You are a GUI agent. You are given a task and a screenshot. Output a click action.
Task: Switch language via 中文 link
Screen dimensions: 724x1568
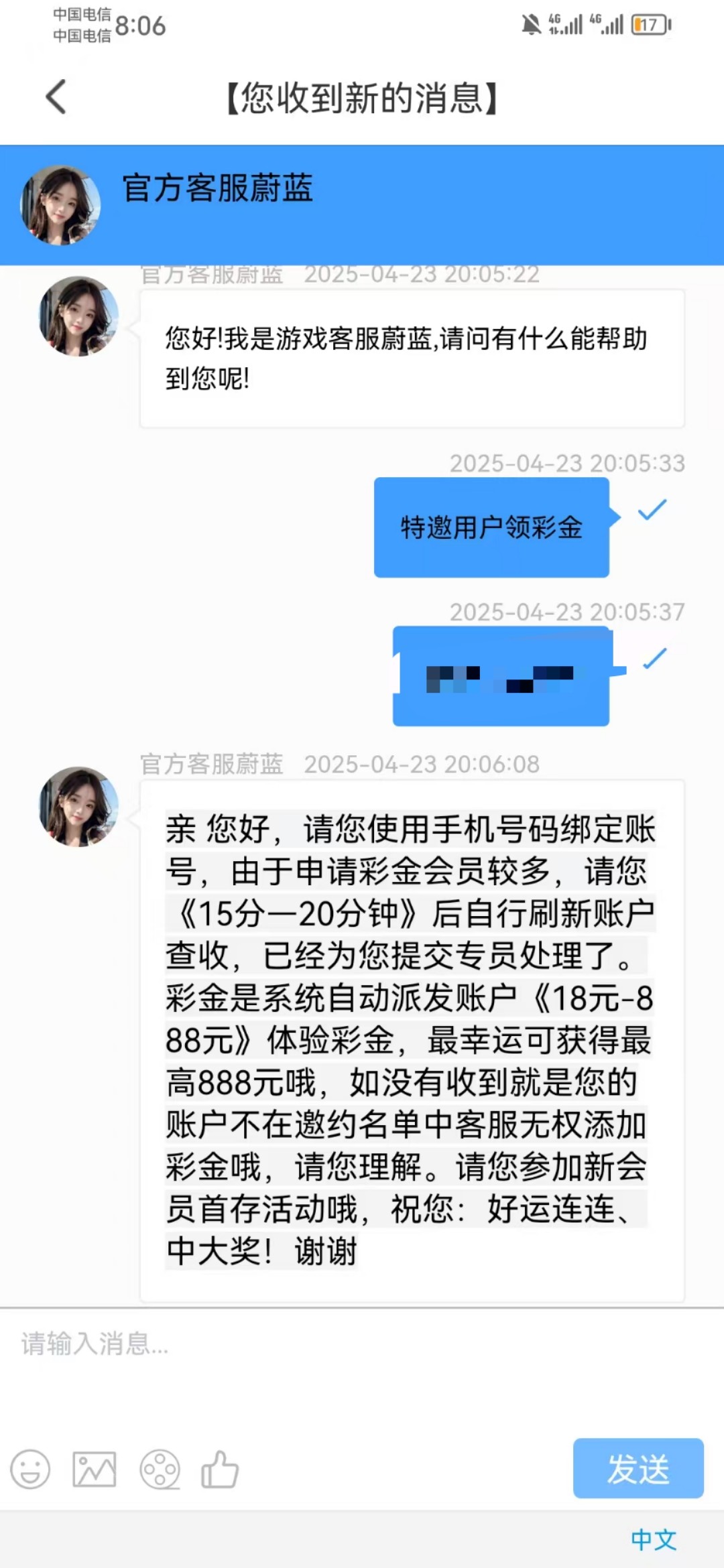point(653,1540)
